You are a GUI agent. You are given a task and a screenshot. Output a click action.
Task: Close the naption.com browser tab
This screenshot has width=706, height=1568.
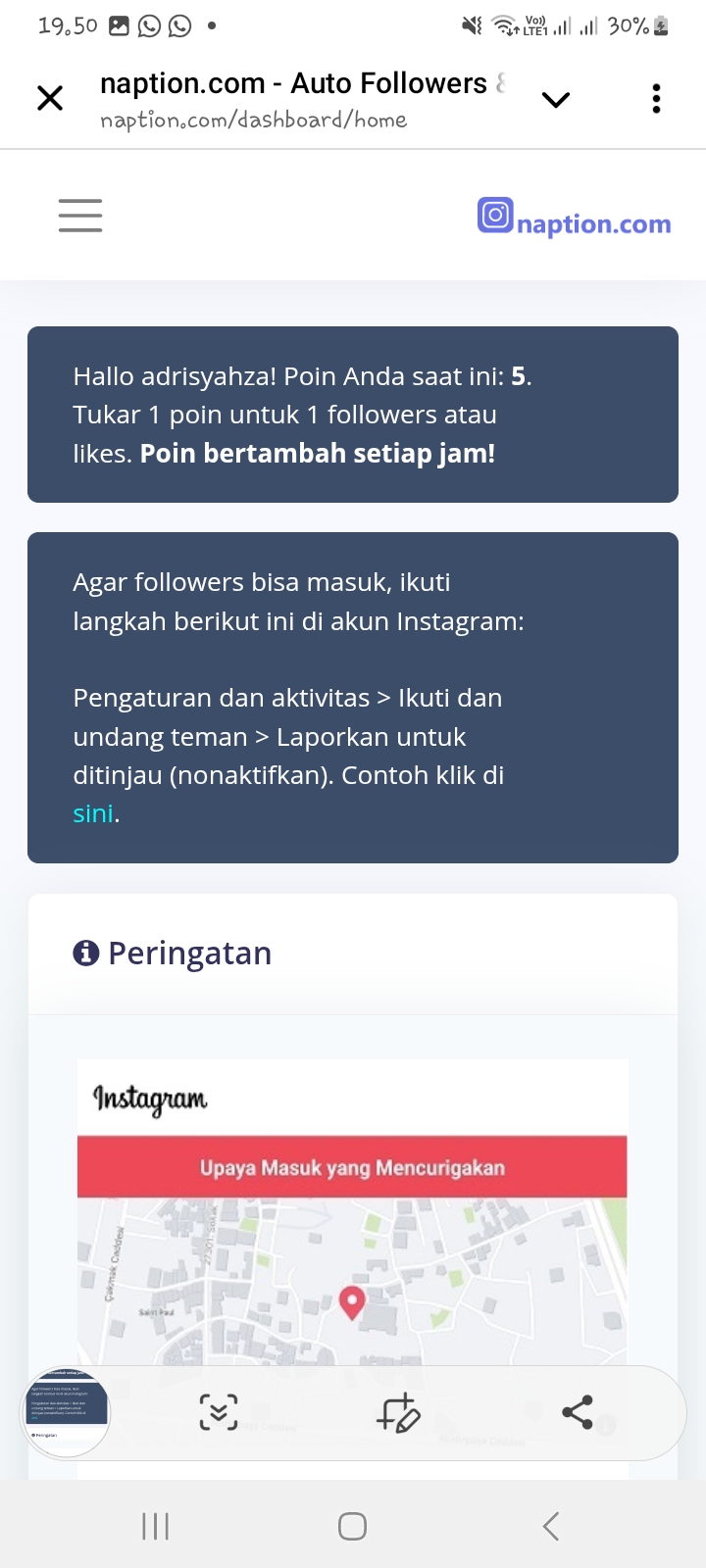pos(50,98)
